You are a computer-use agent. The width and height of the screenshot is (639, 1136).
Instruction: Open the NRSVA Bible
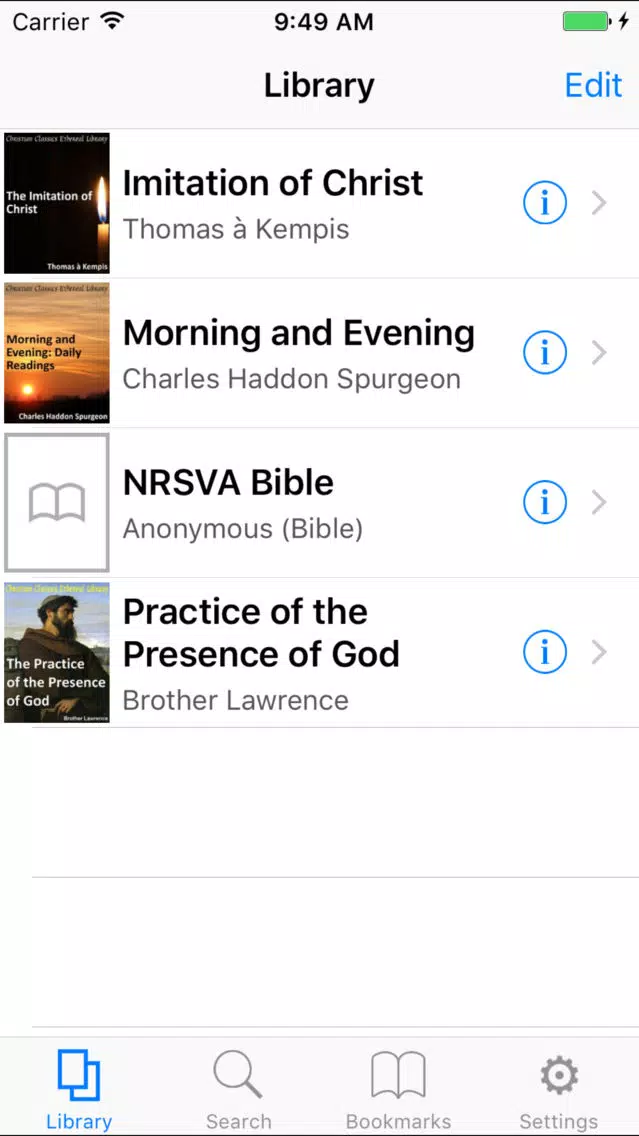(320, 503)
